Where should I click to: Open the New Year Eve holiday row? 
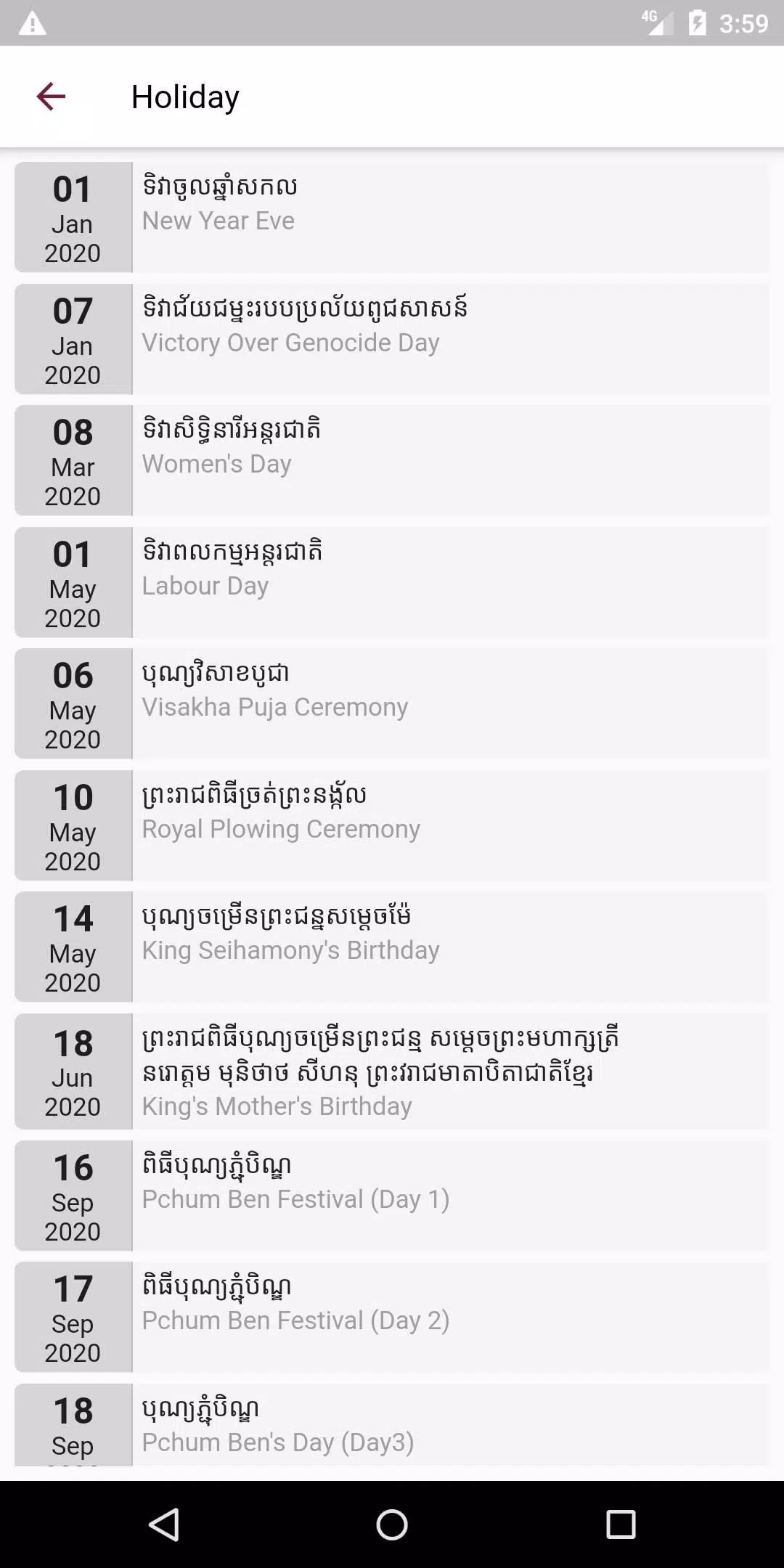click(x=392, y=217)
